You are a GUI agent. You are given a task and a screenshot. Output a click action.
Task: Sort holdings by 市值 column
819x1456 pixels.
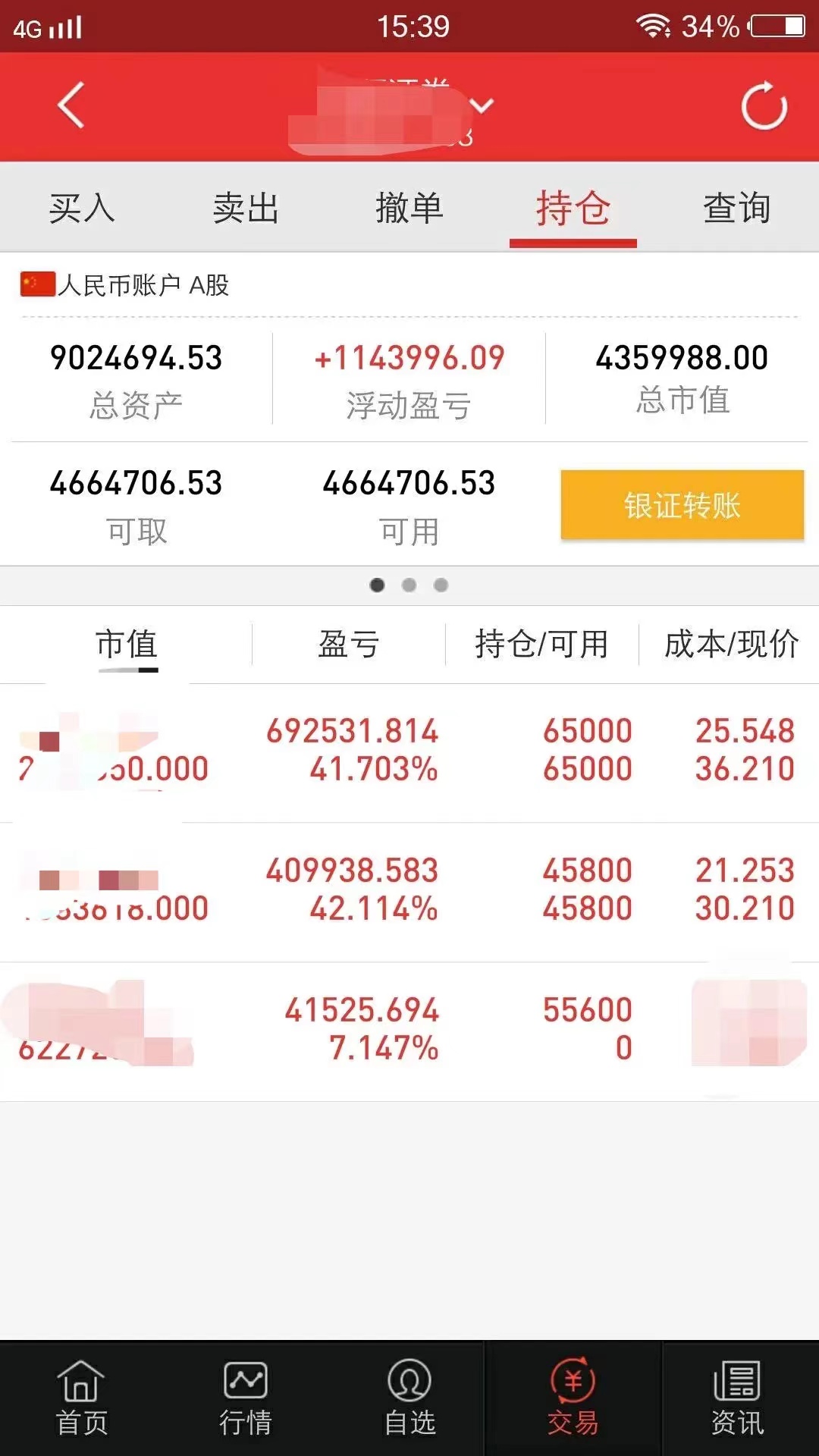pyautogui.click(x=127, y=645)
